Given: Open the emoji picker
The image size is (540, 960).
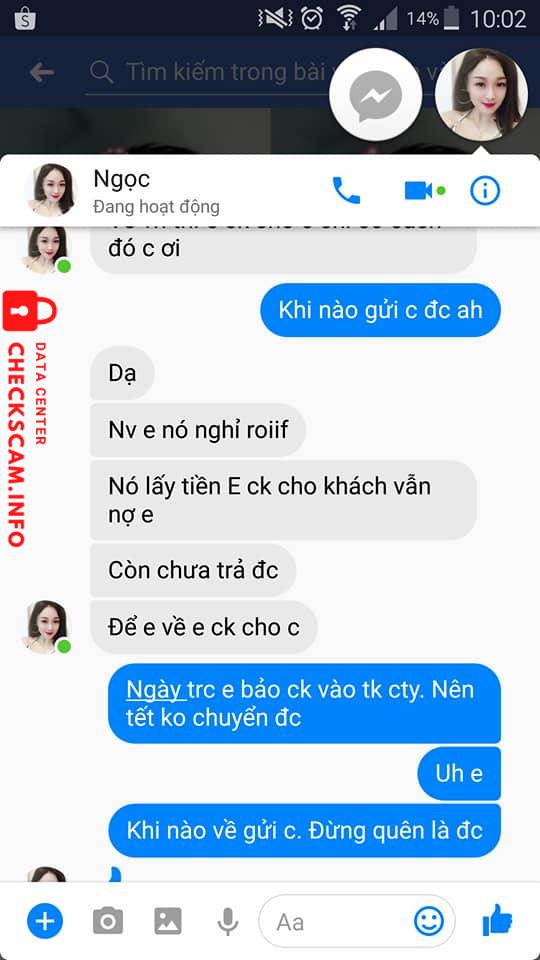Looking at the screenshot, I should pos(429,921).
